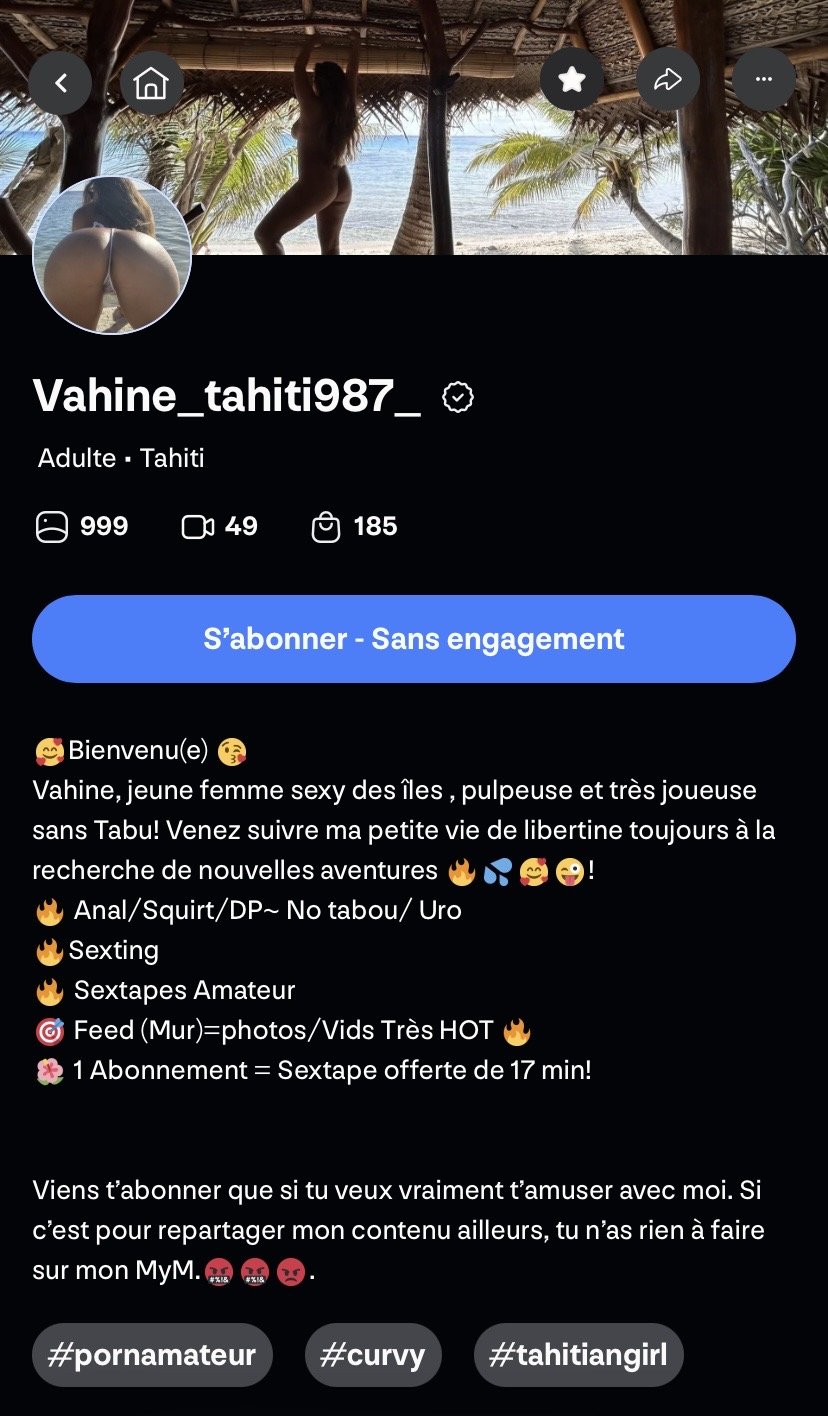Viewport: 828px width, 1416px height.
Task: Select the #tahitiangirl hashtag chip
Action: point(578,1355)
